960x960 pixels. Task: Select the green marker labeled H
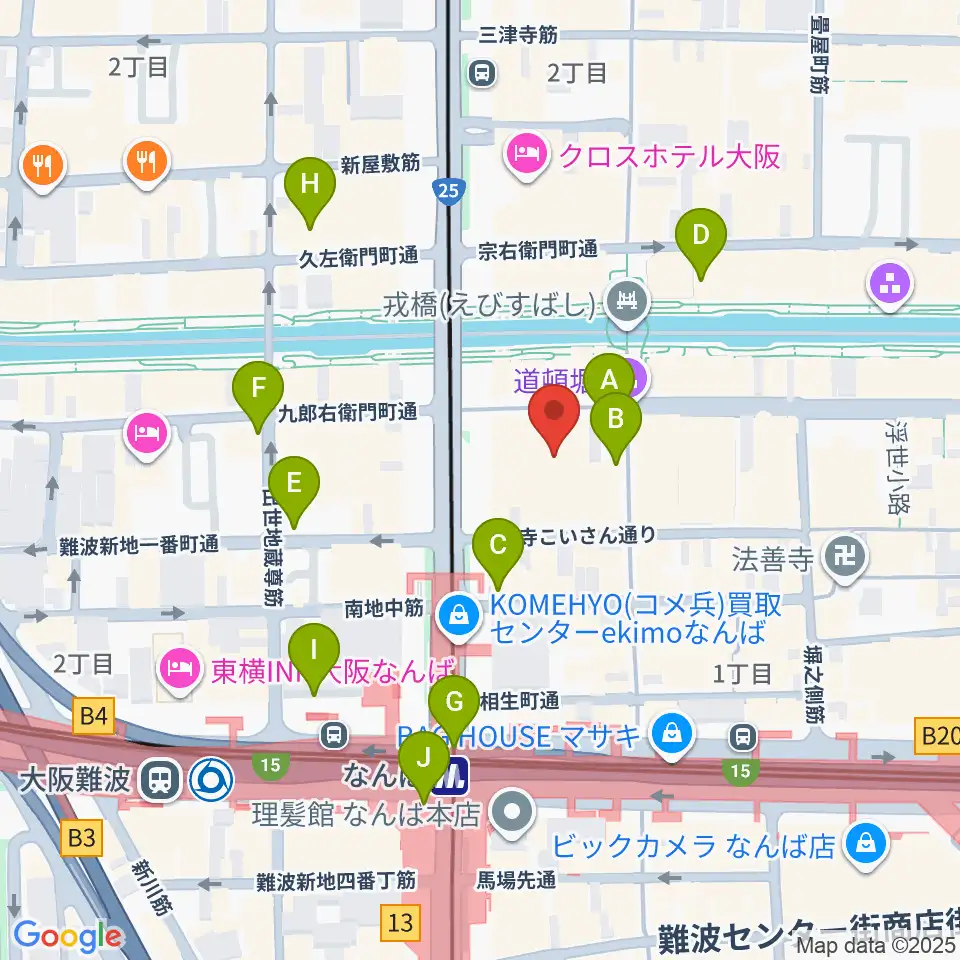310,184
